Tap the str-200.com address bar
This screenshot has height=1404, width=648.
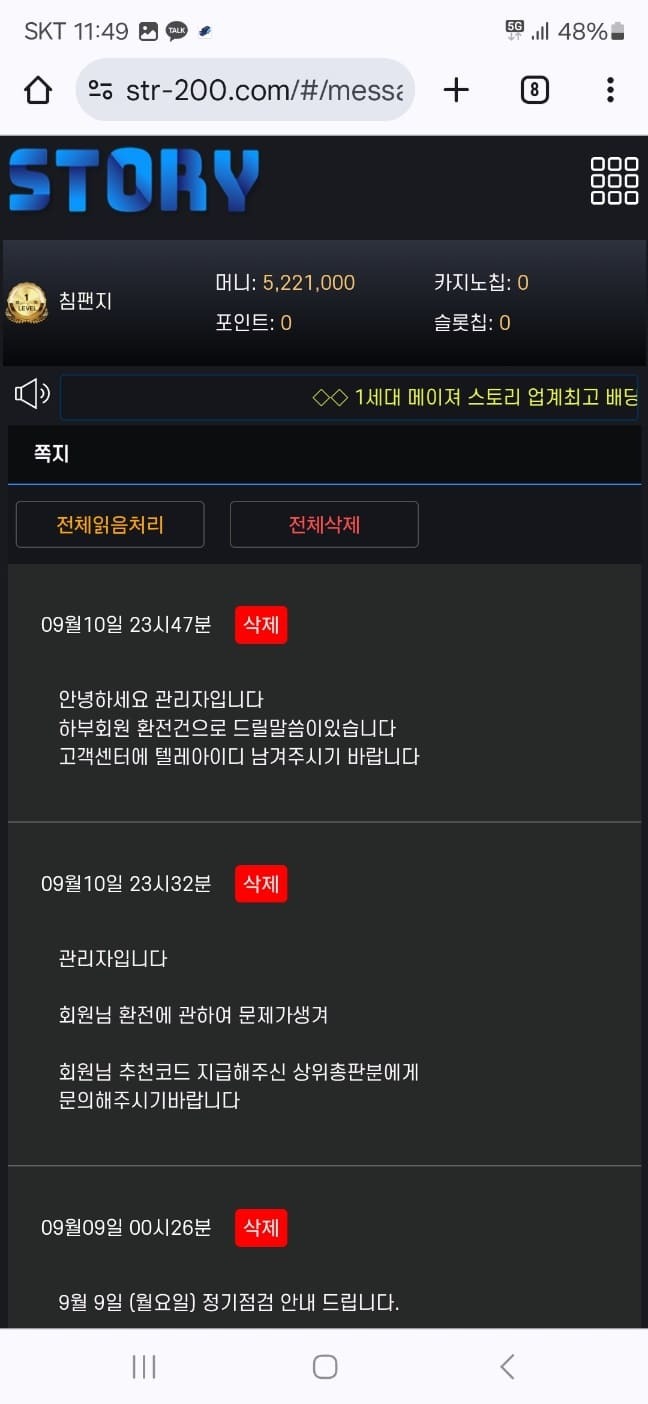250,91
